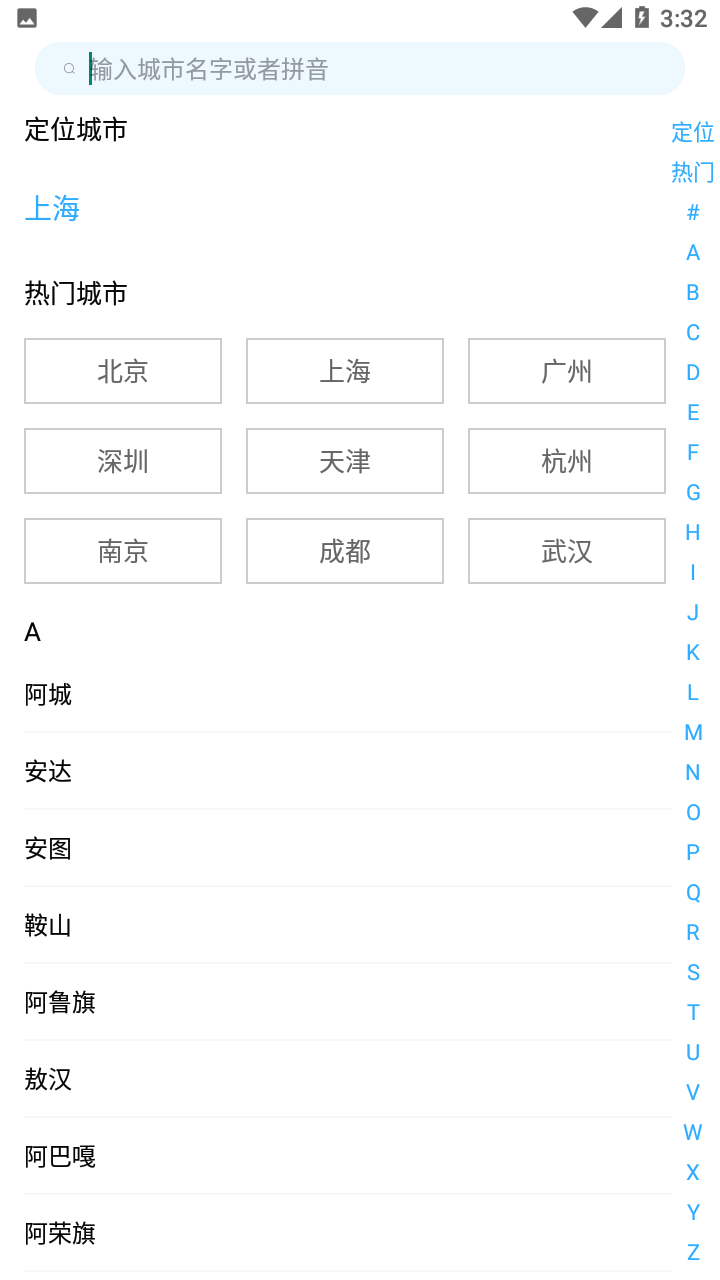Pick city 阿荣旗 from the list
Image resolution: width=720 pixels, height=1280 pixels.
pos(60,1234)
